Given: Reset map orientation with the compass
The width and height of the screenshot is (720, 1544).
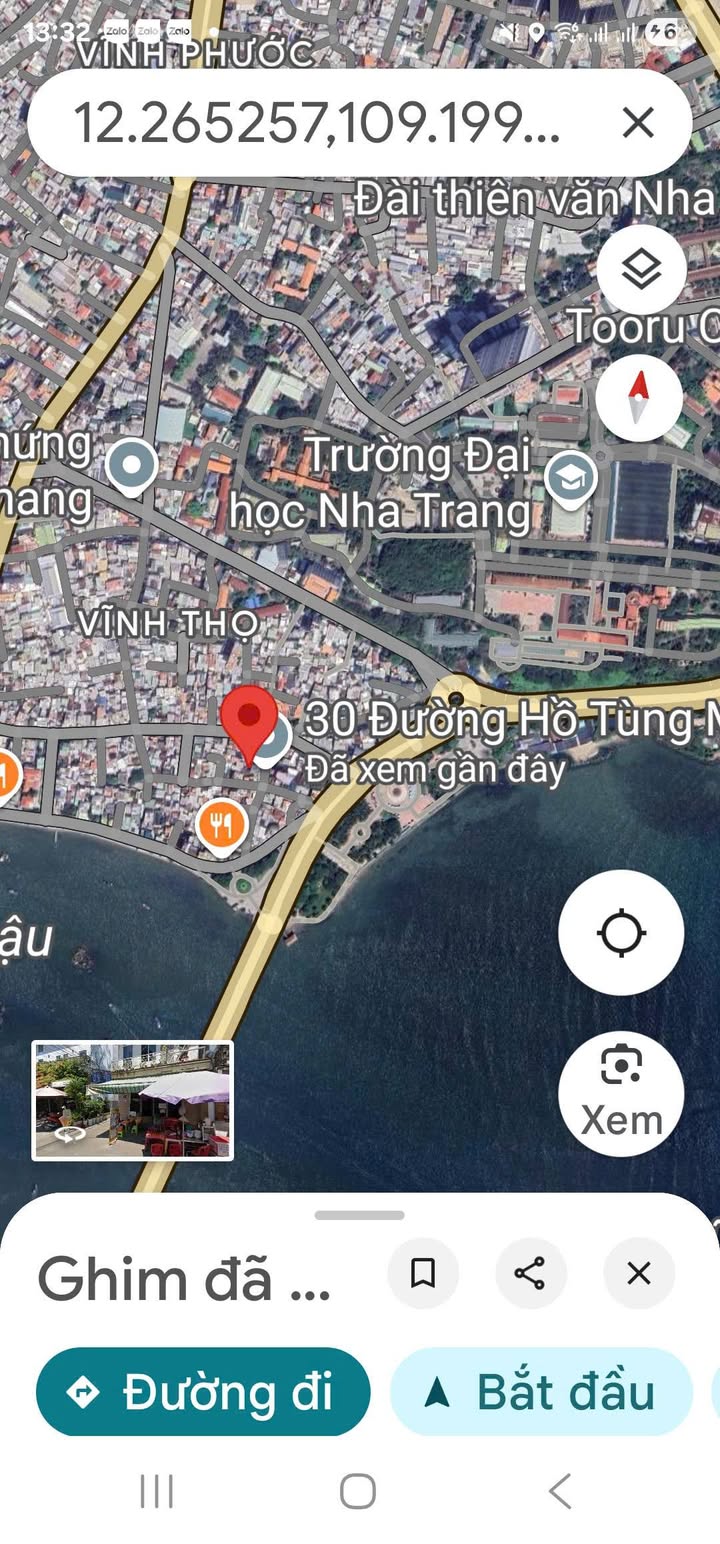Looking at the screenshot, I should 639,398.
